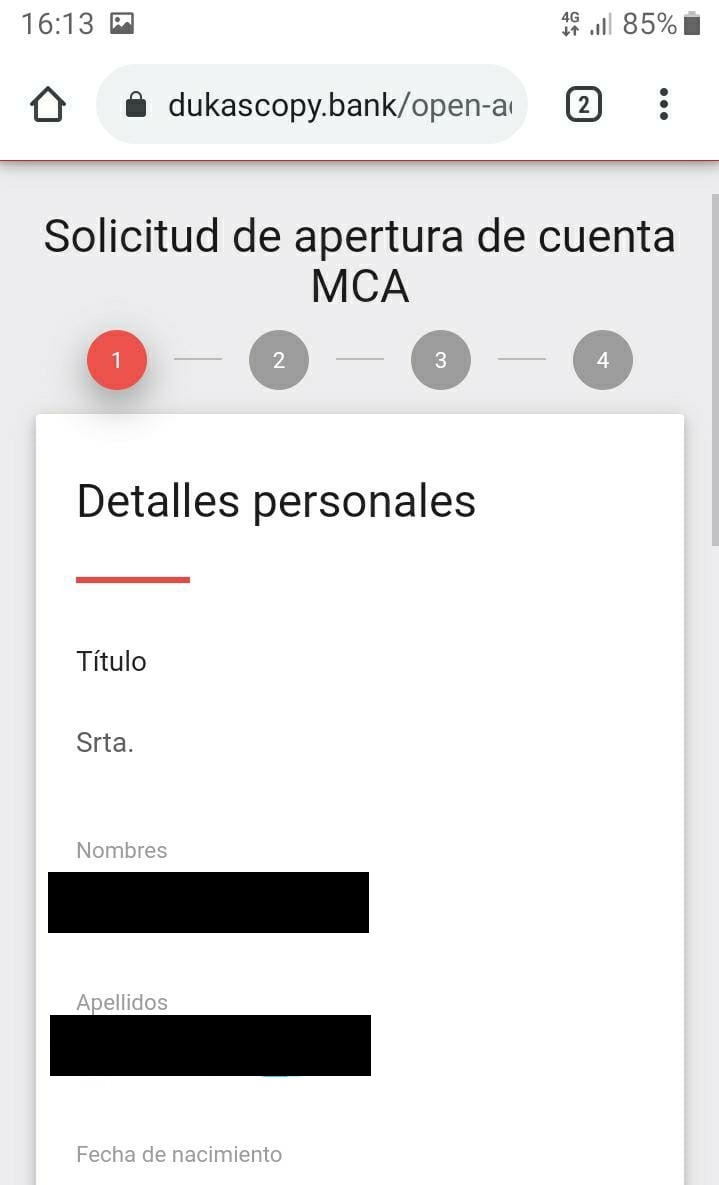Jump to step 2 of the form
Image resolution: width=719 pixels, height=1185 pixels.
(279, 360)
